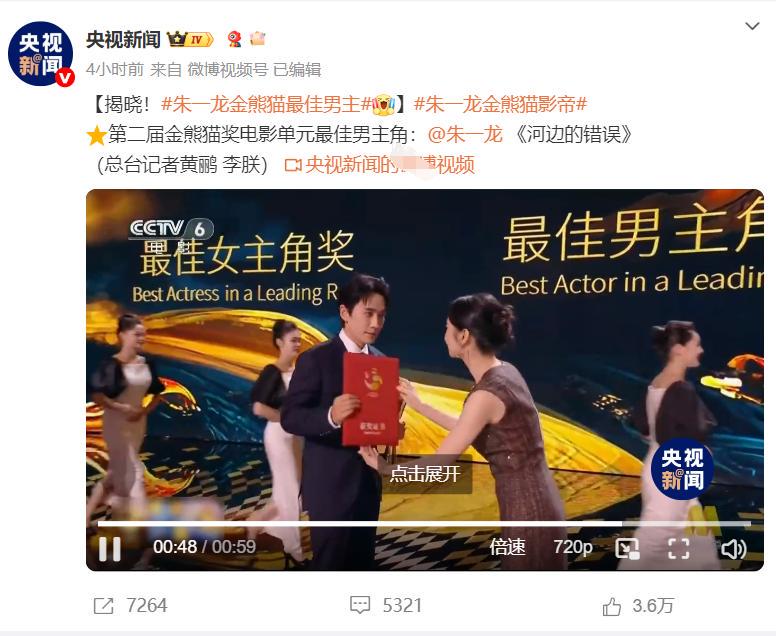Enter fullscreen video mode
The height and width of the screenshot is (636, 776).
(679, 548)
